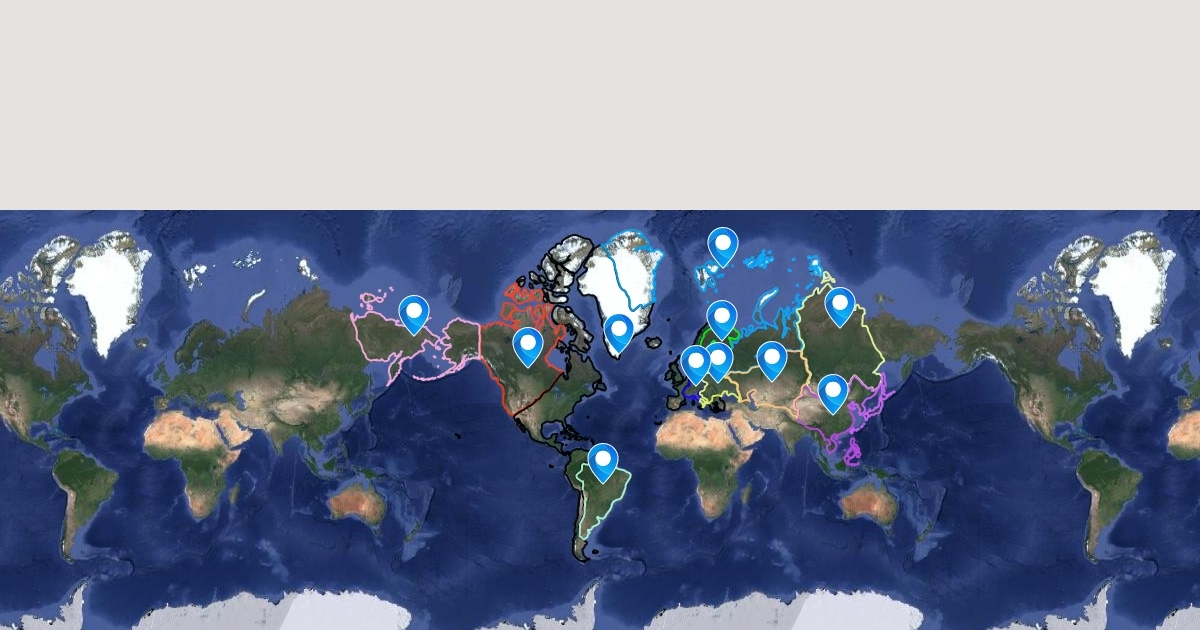Select the map pin over South America

pyautogui.click(x=603, y=461)
